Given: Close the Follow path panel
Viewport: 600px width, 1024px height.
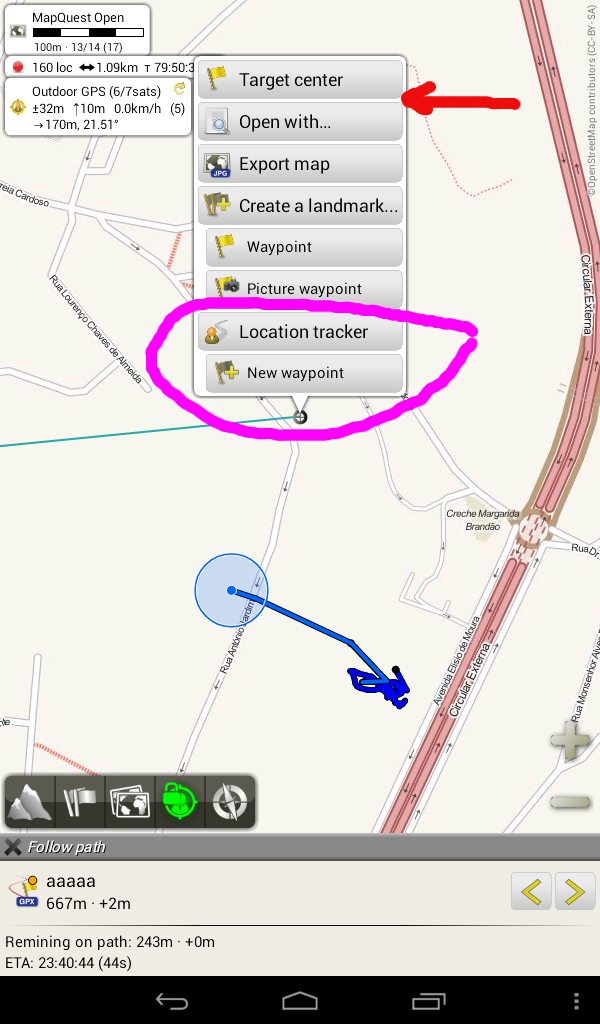Looking at the screenshot, I should pos(13,847).
